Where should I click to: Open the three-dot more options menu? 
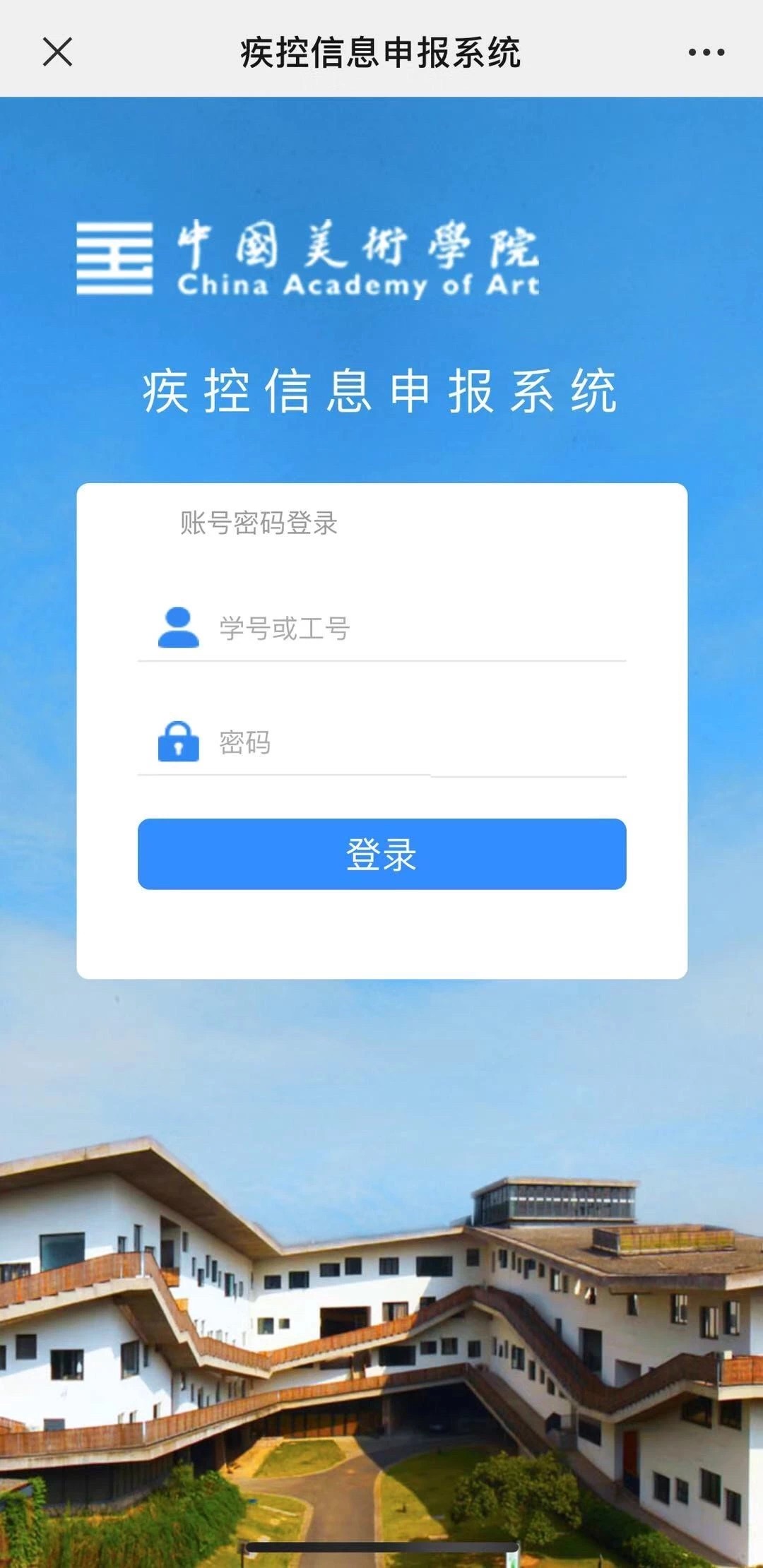click(x=706, y=52)
